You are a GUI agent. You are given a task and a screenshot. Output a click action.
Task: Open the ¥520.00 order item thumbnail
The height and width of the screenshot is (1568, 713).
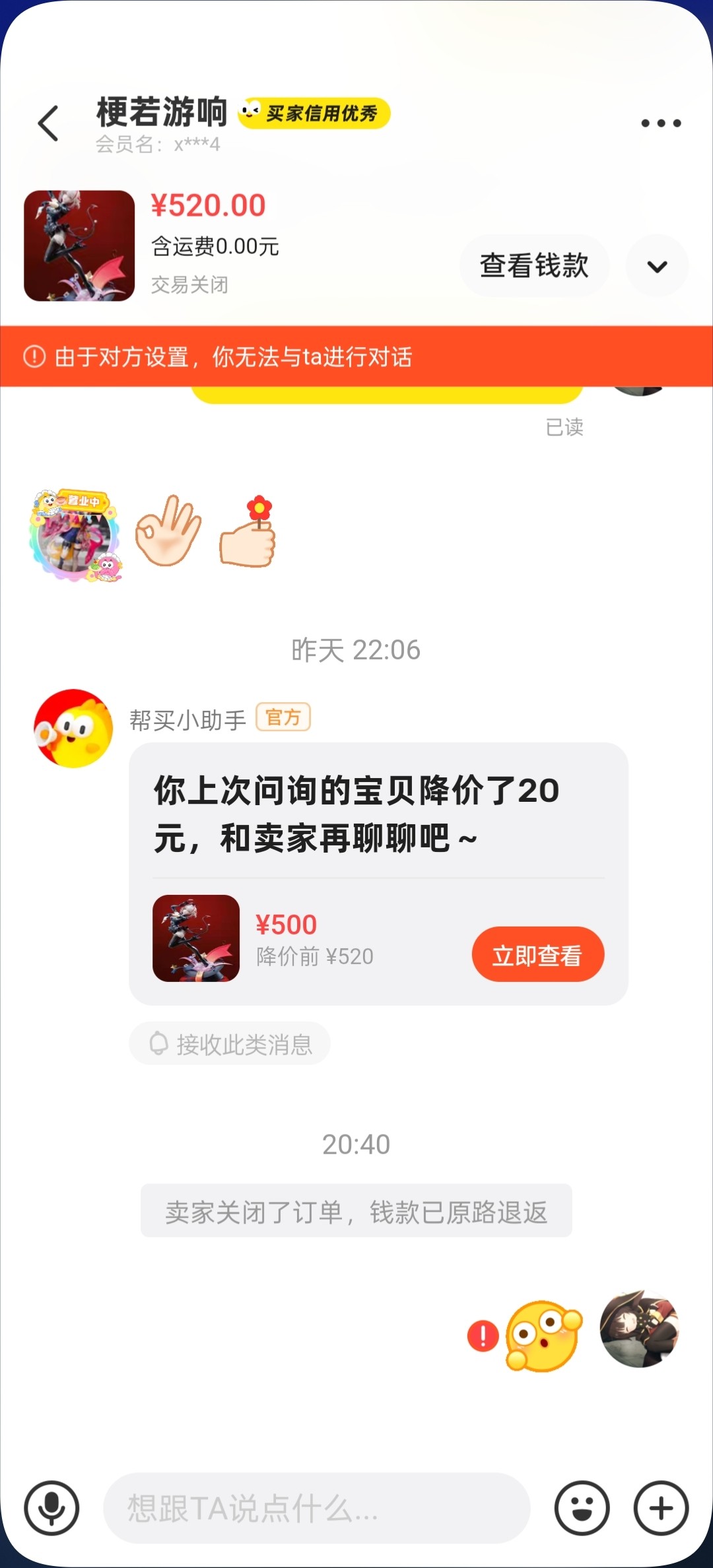[79, 245]
